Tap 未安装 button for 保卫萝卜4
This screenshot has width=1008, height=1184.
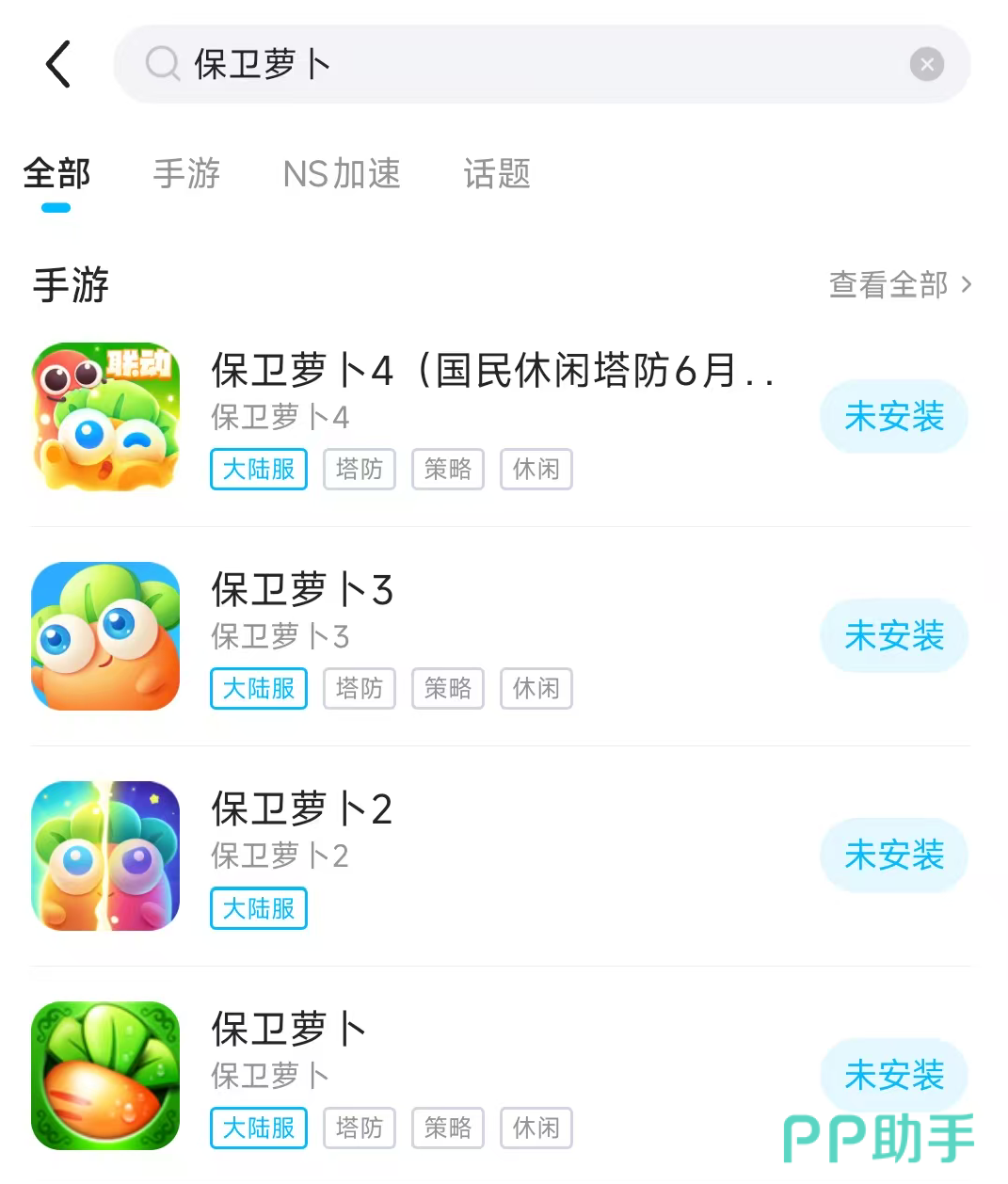click(893, 416)
